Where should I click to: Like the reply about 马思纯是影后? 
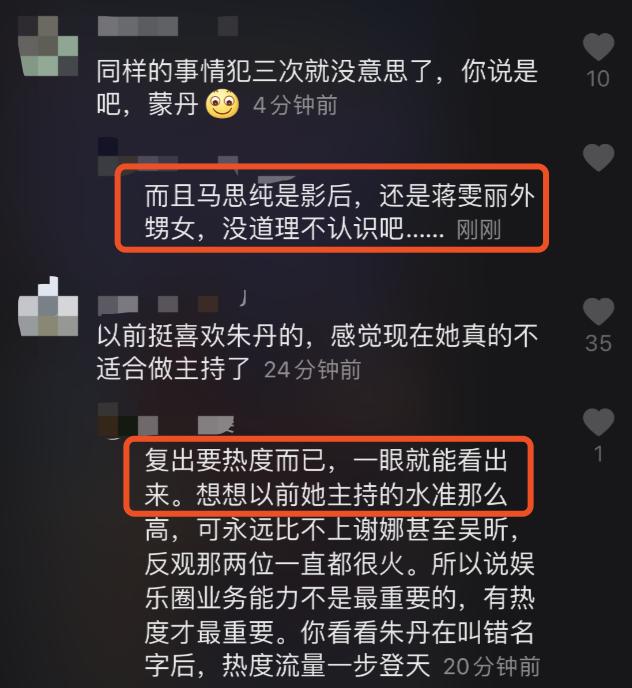point(598,158)
